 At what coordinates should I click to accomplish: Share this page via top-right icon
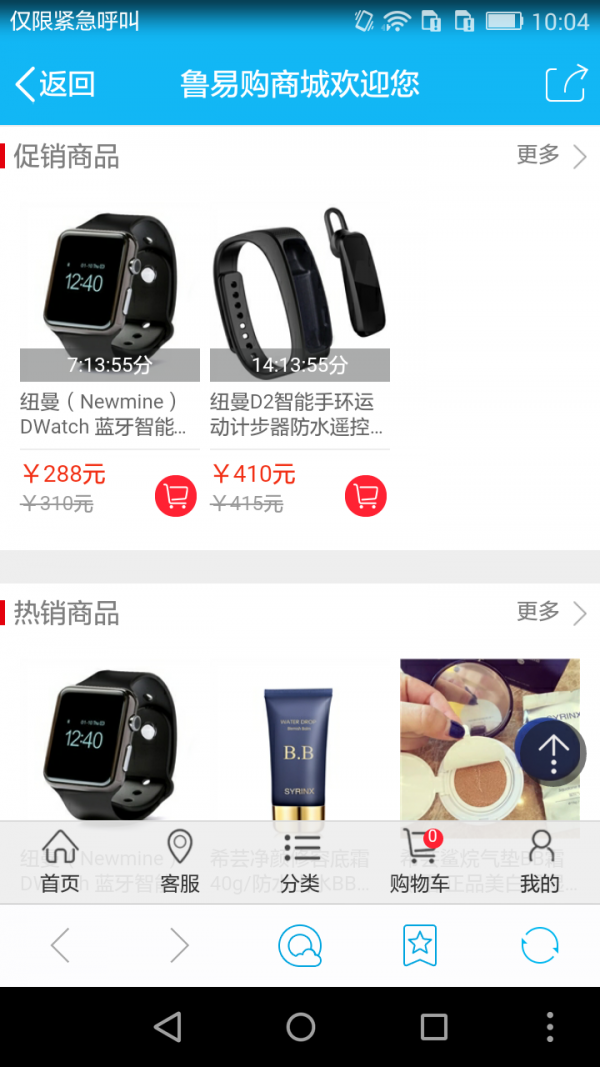(565, 84)
